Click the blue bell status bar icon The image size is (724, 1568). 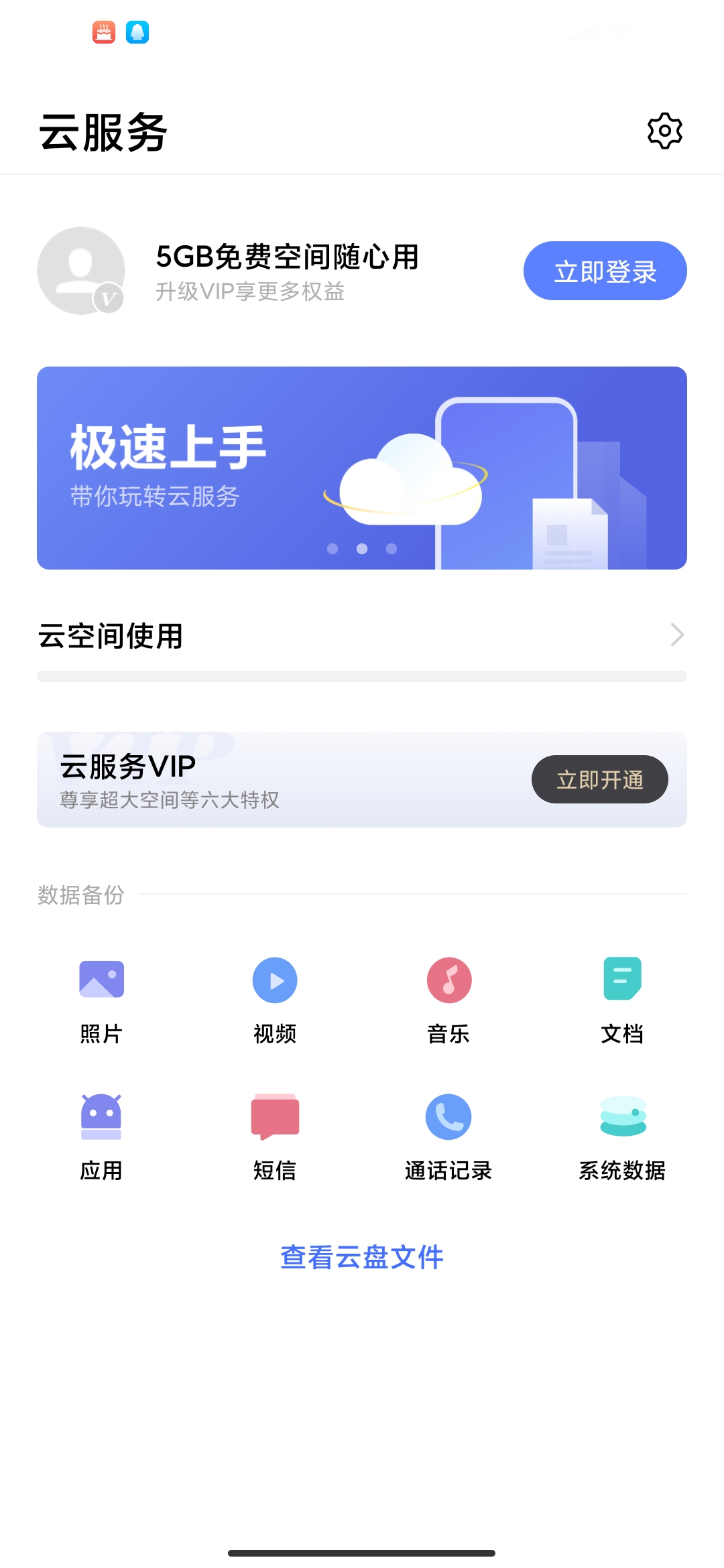click(x=137, y=33)
